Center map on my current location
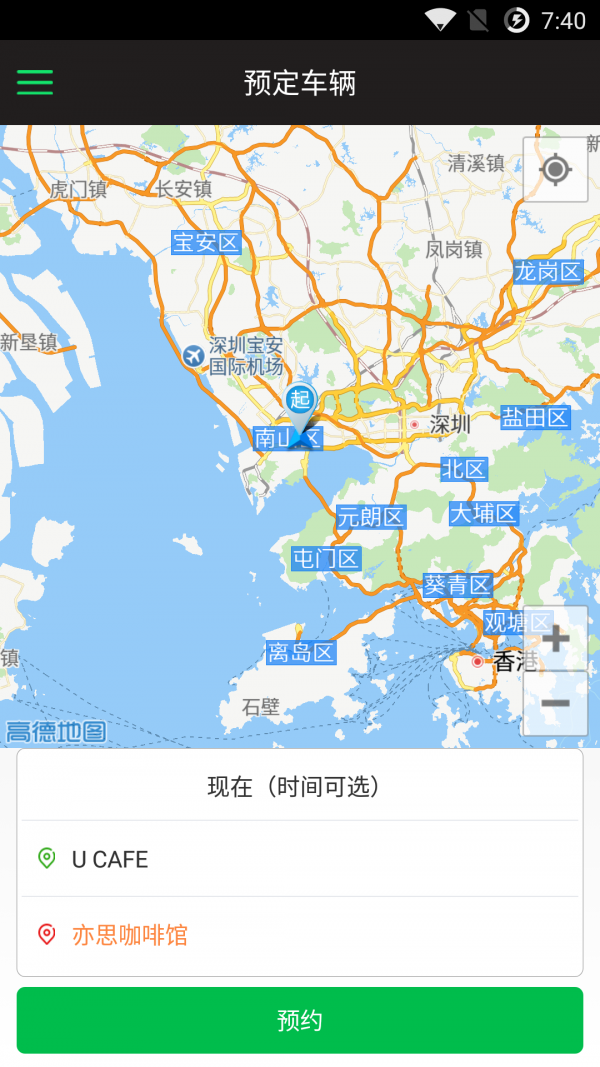Image resolution: width=600 pixels, height=1067 pixels. [x=555, y=169]
